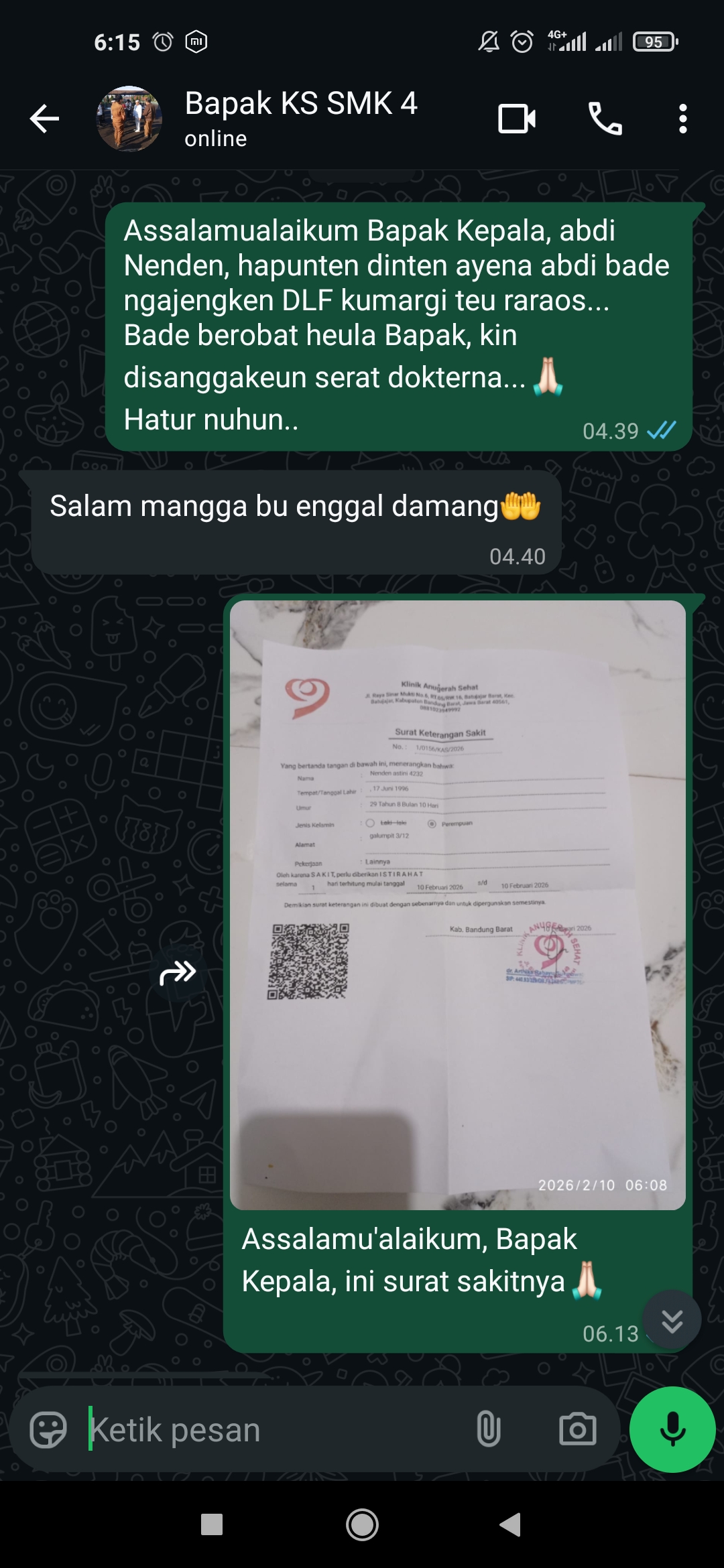Viewport: 724px width, 1568px height.
Task: Open the camera to send a photo
Action: tap(577, 1429)
